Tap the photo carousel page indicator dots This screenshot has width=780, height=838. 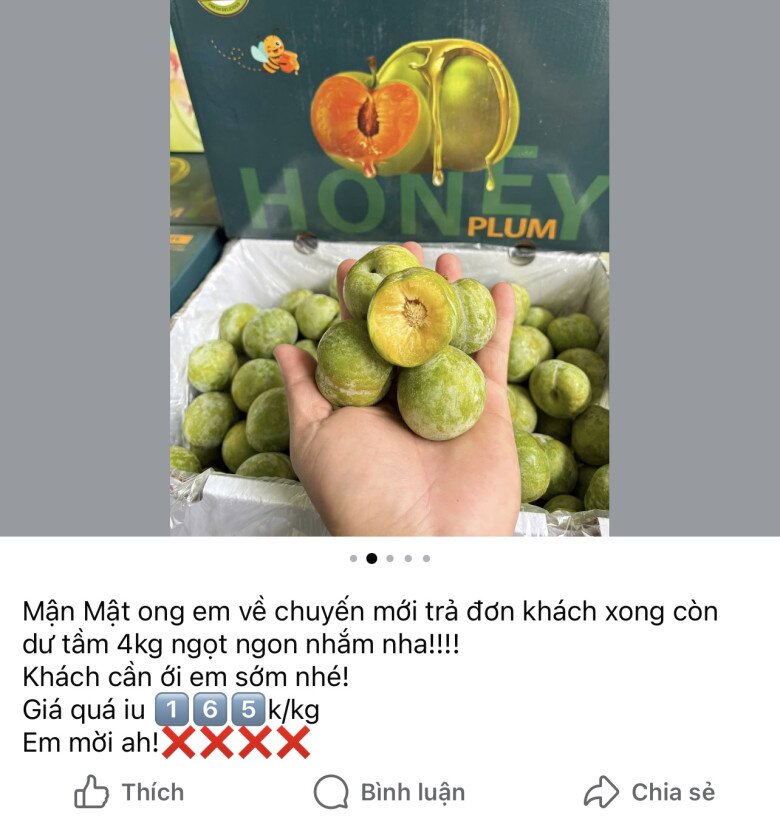(x=389, y=559)
